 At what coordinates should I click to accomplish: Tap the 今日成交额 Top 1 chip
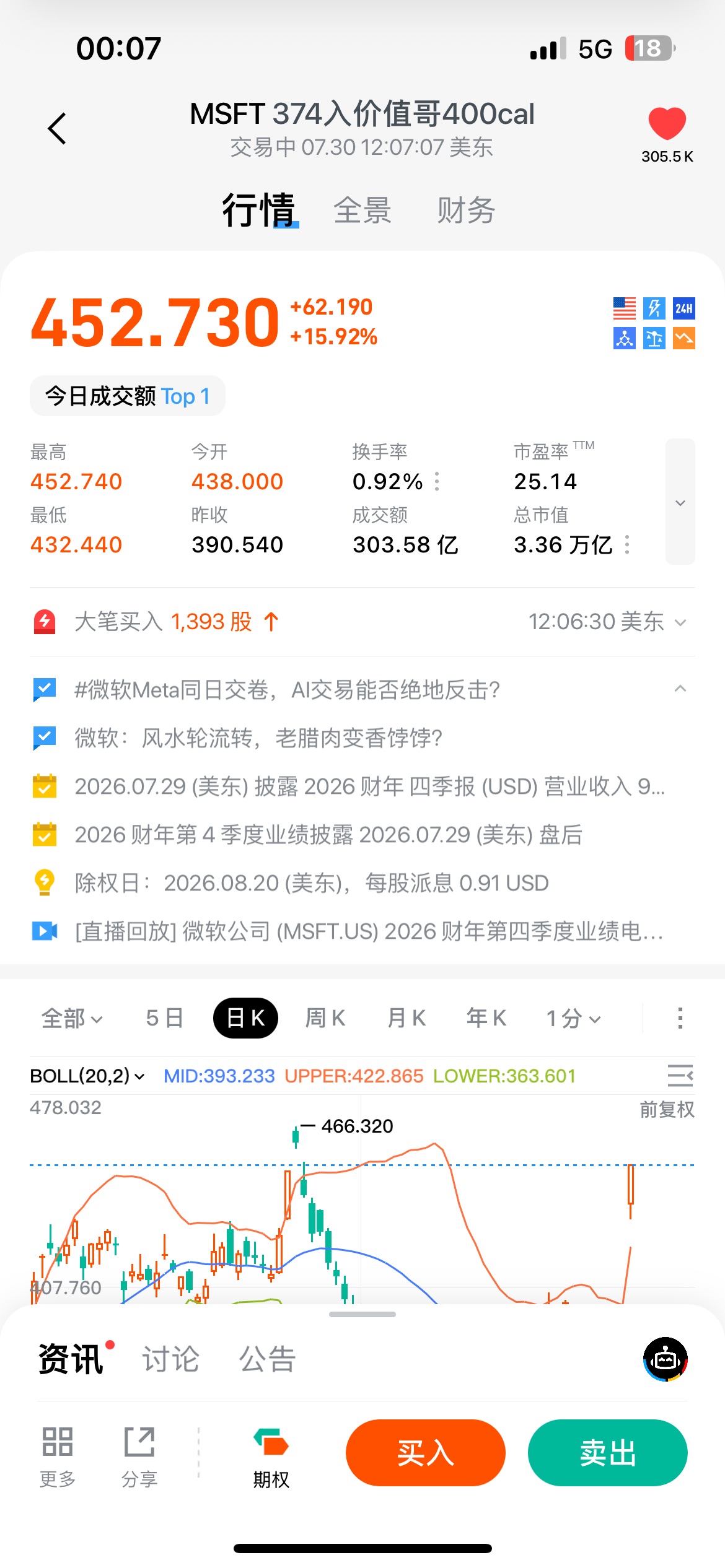(128, 396)
